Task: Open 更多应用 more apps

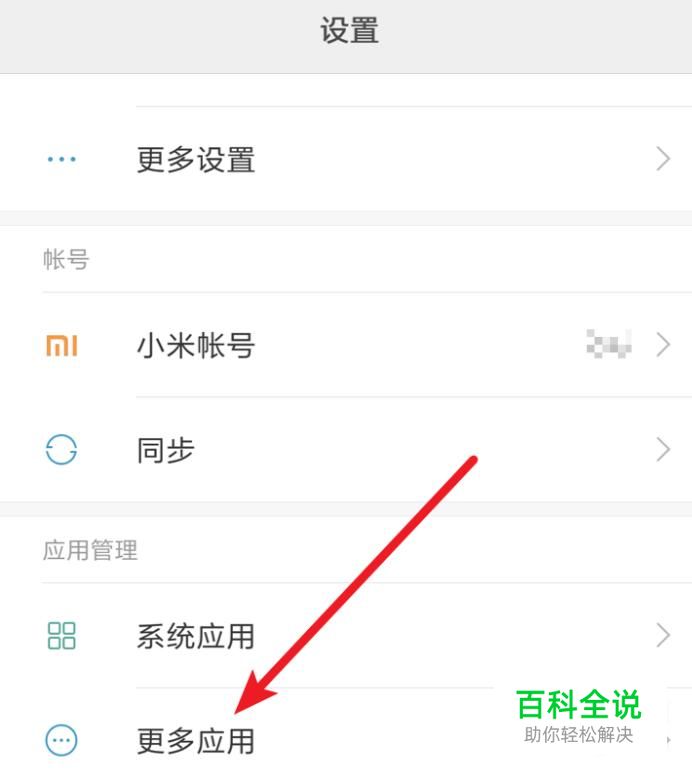Action: click(196, 741)
